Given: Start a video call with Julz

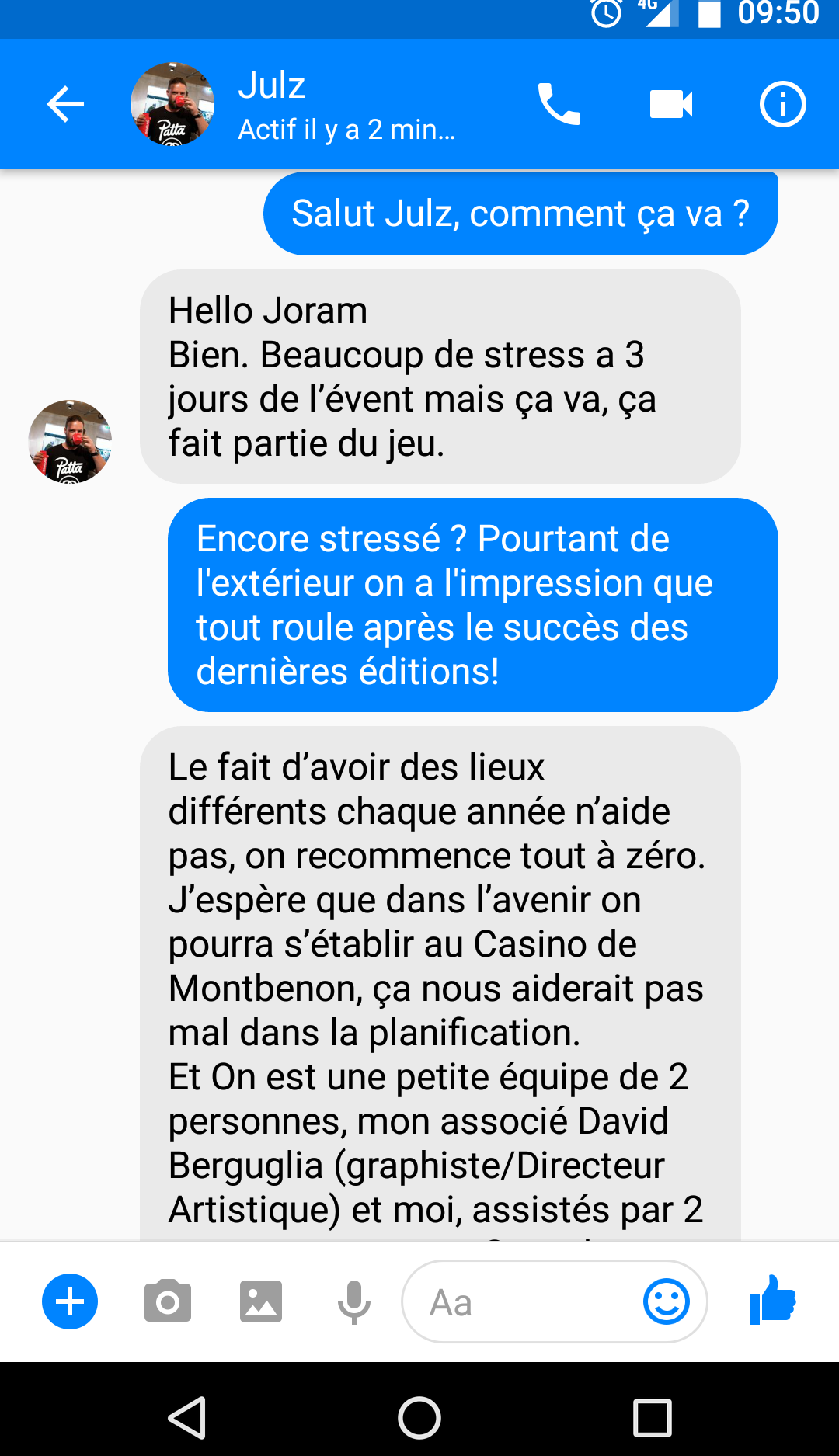Looking at the screenshot, I should coord(671,105).
